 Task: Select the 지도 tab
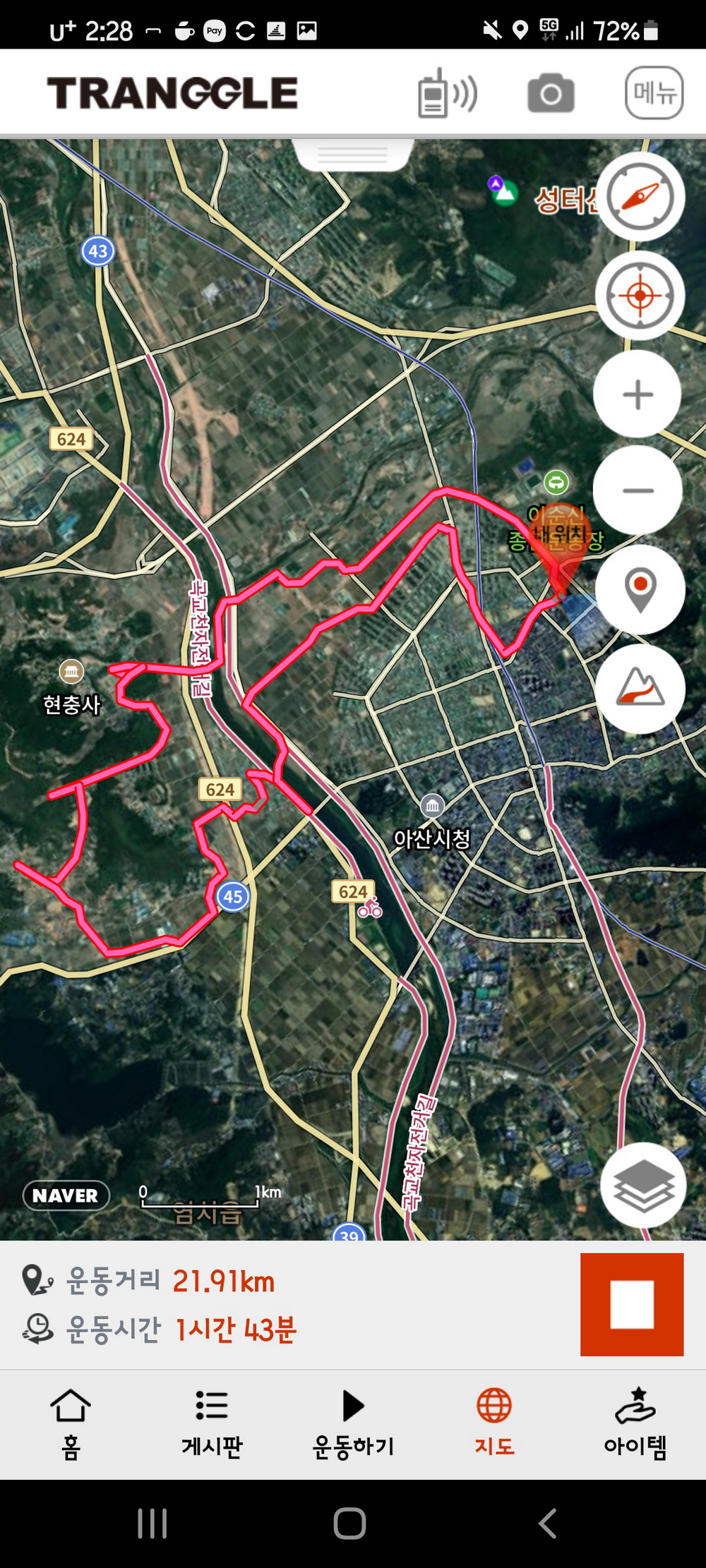494,1423
